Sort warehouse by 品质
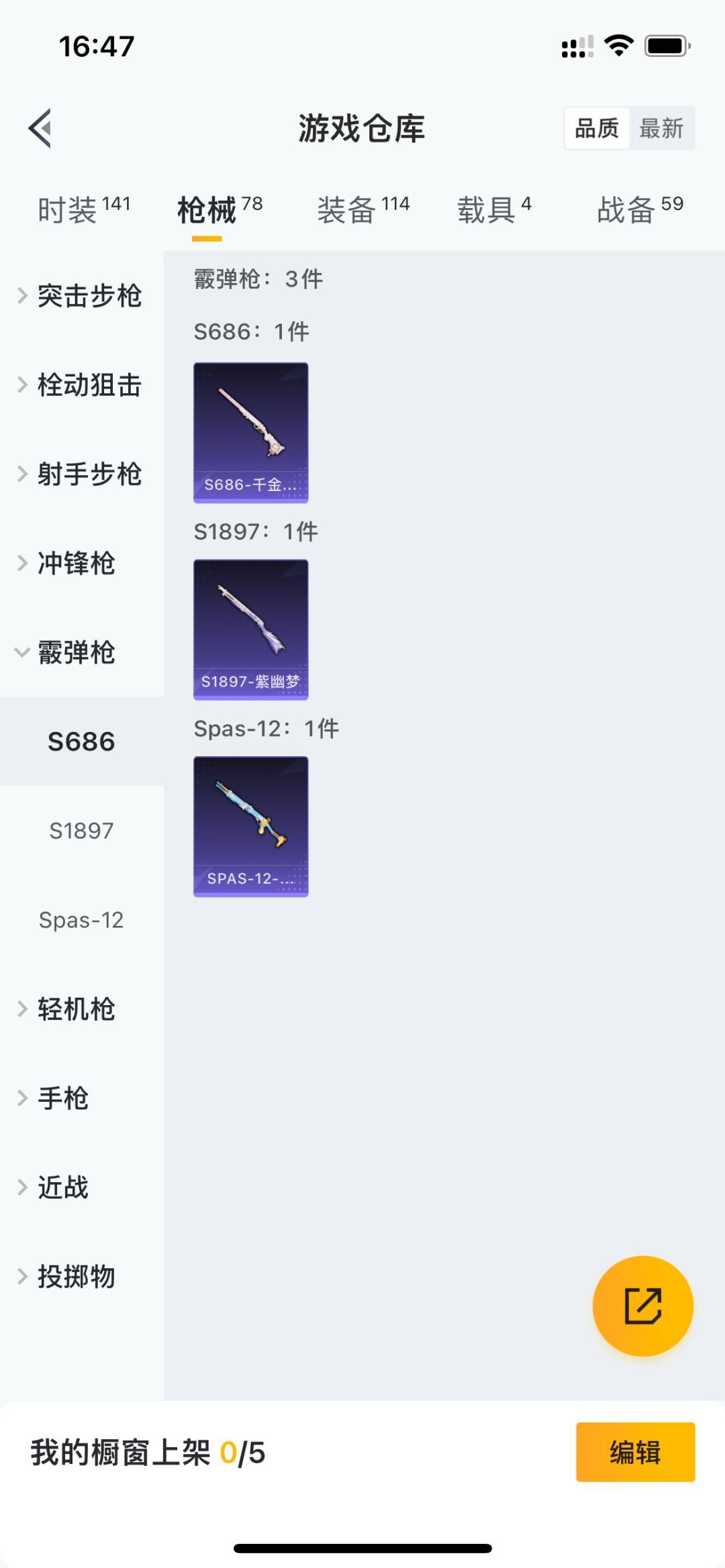Screen dimensions: 725x1568 coord(597,128)
